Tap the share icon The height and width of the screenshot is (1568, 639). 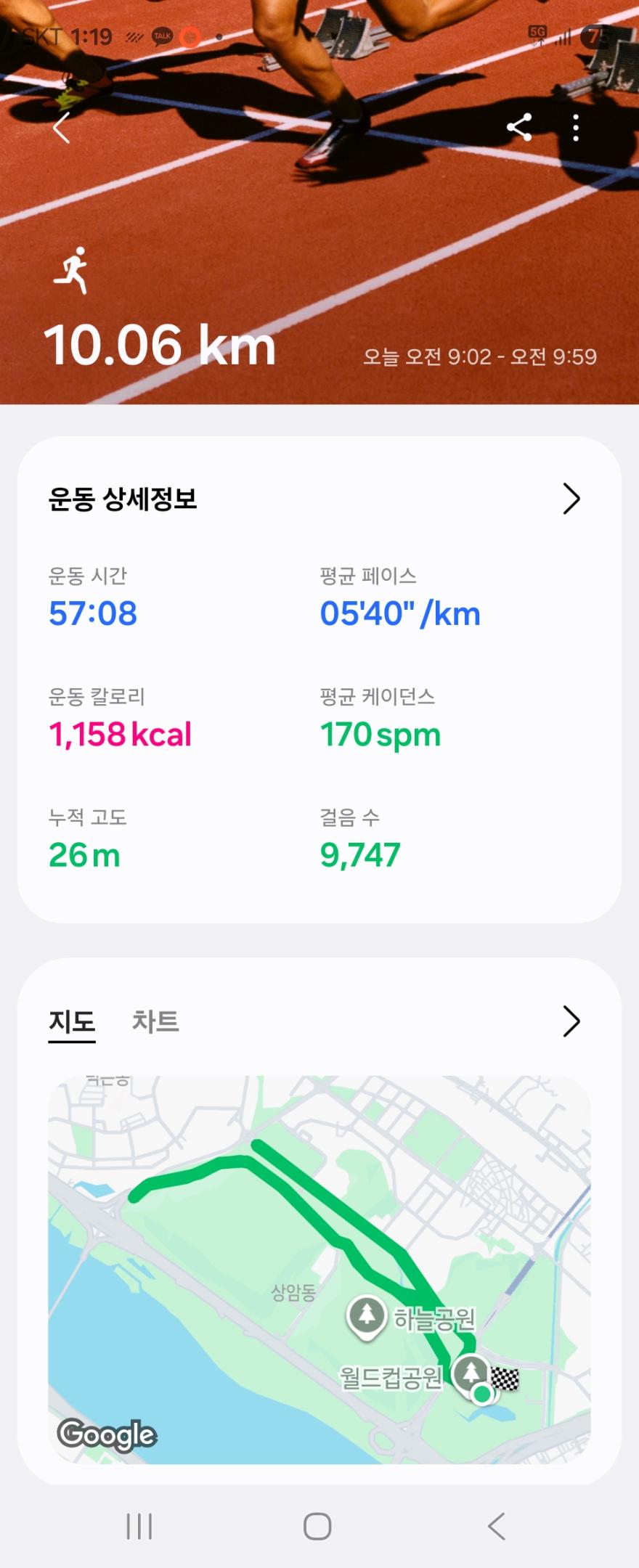[x=520, y=127]
